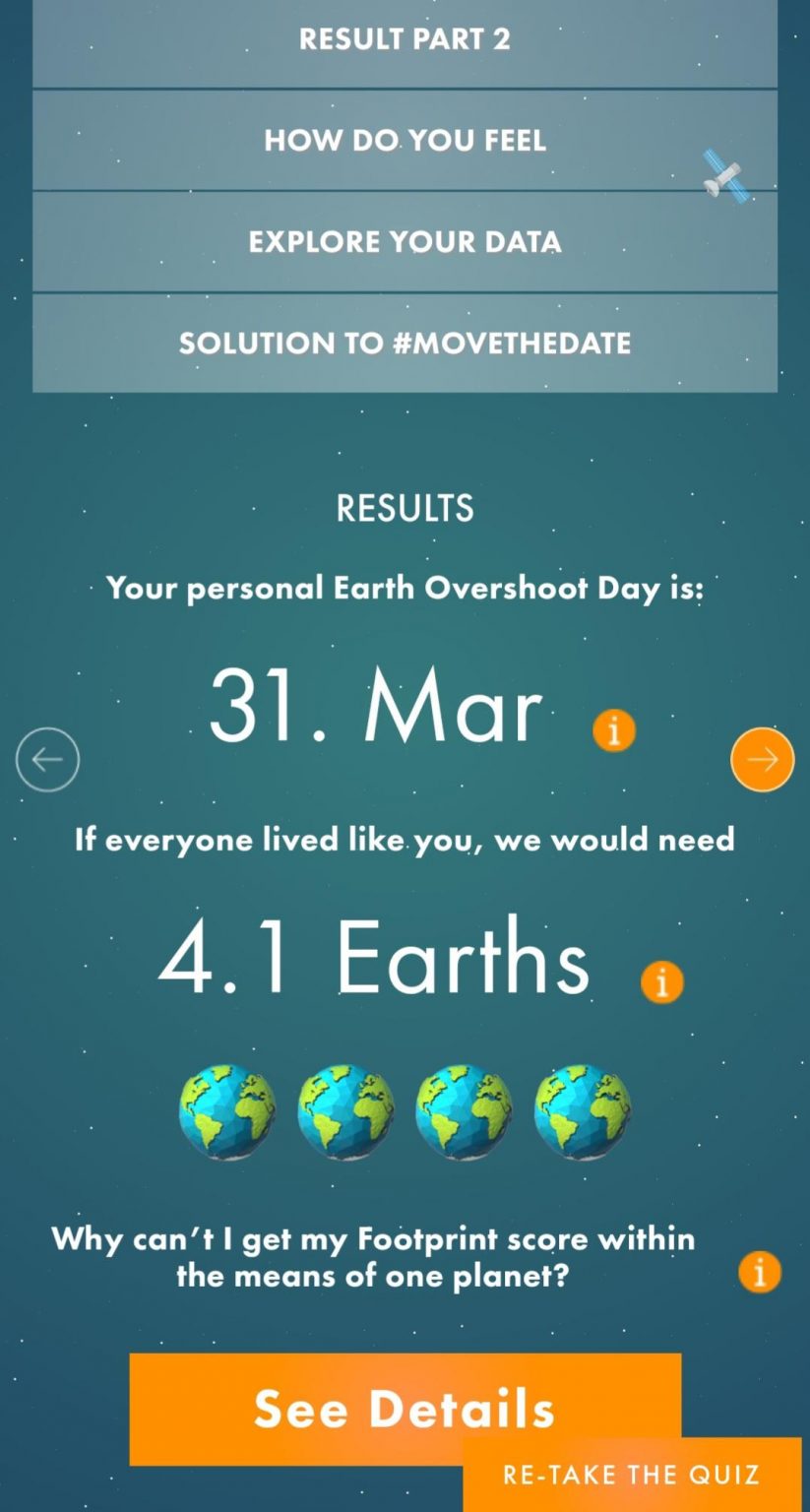Select Explore Your Data

tap(405, 242)
